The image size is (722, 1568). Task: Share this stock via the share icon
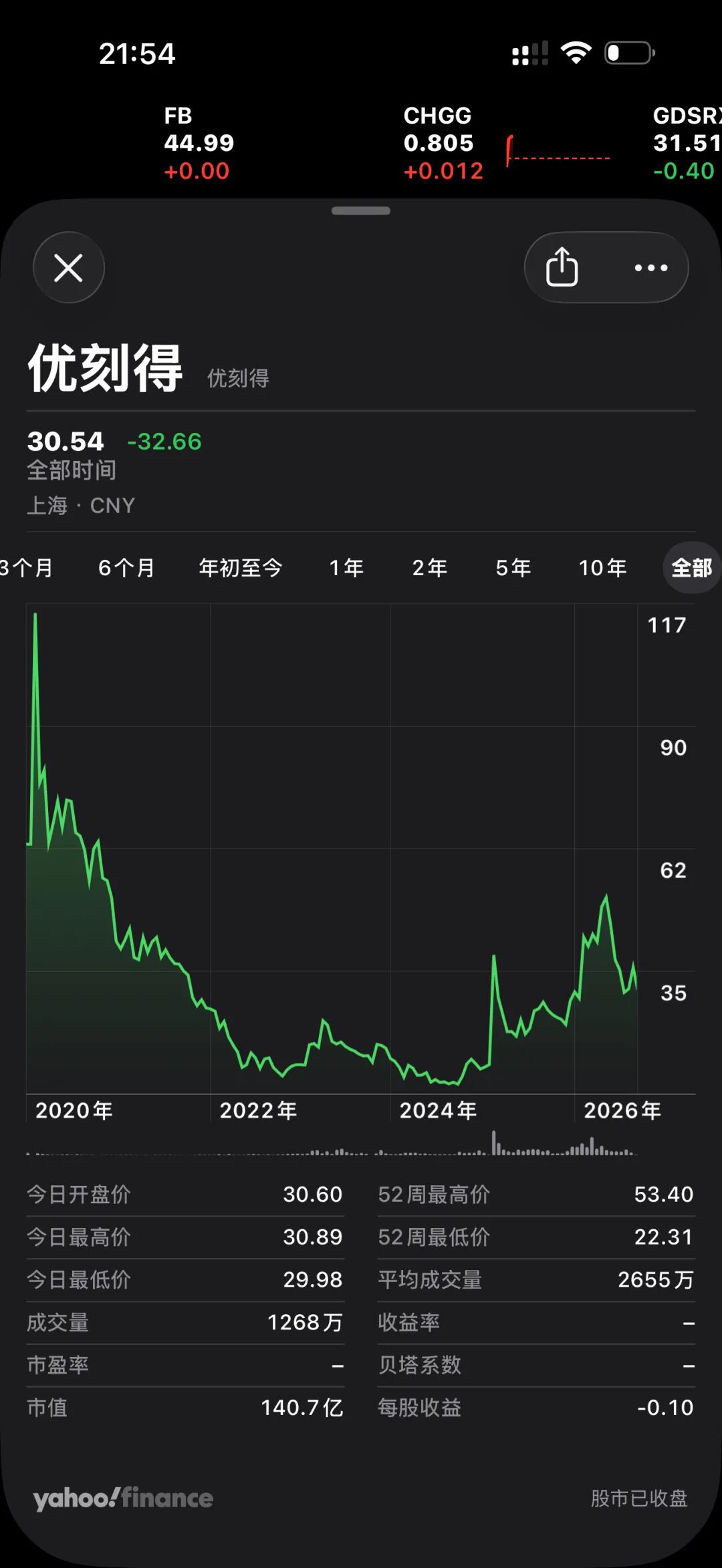562,267
